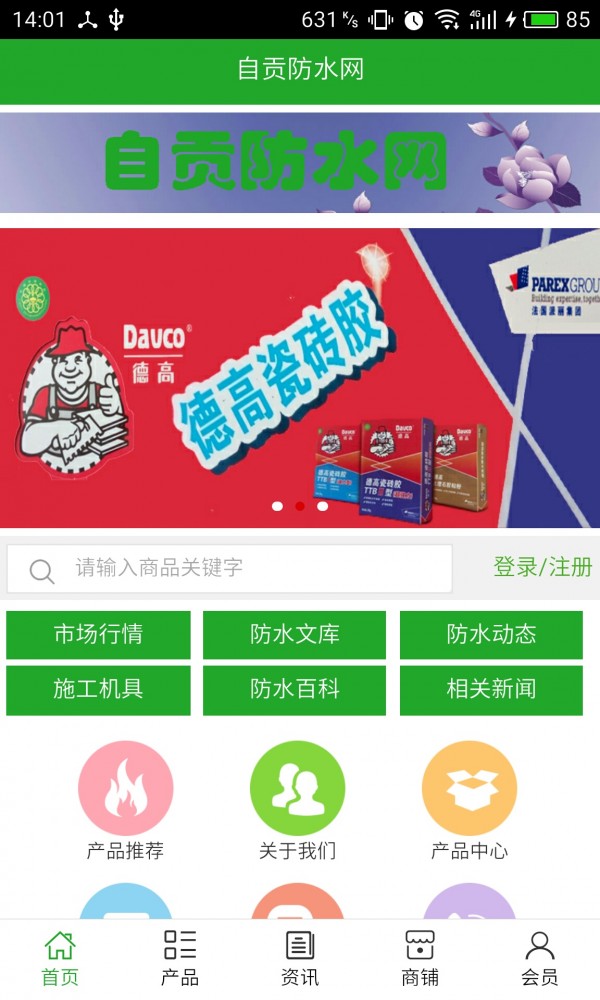Screen dimensions: 600x1000
Task: Open the 施工机具 section
Action: pos(98,690)
